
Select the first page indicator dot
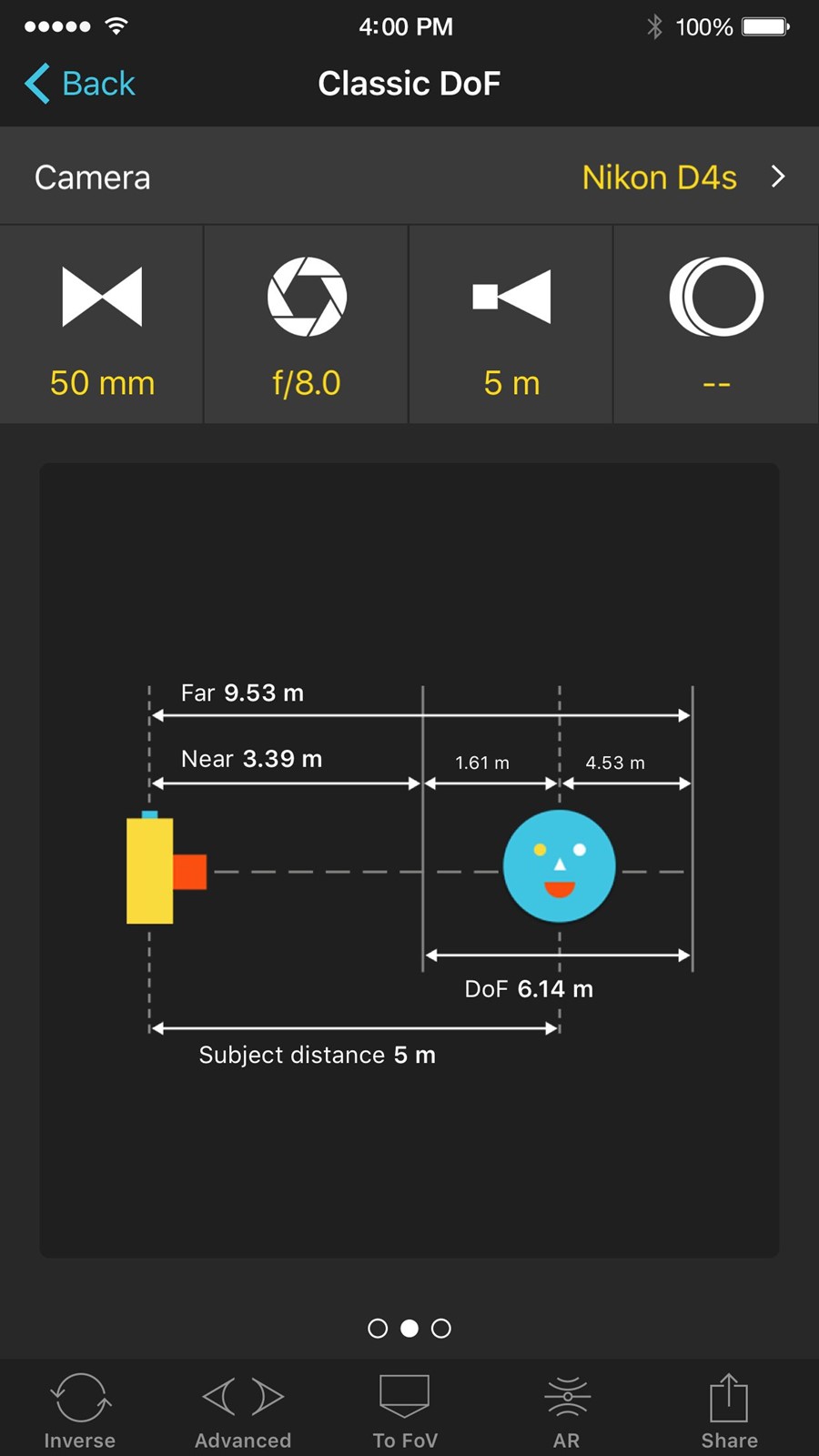pyautogui.click(x=378, y=1329)
